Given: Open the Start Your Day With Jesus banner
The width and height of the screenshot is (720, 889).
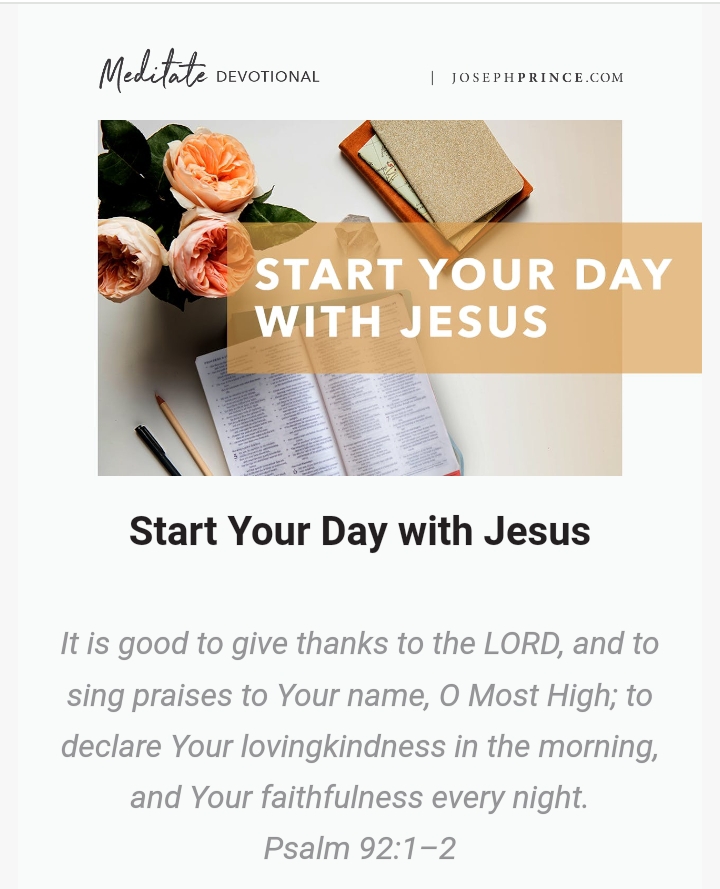Looking at the screenshot, I should [360, 297].
